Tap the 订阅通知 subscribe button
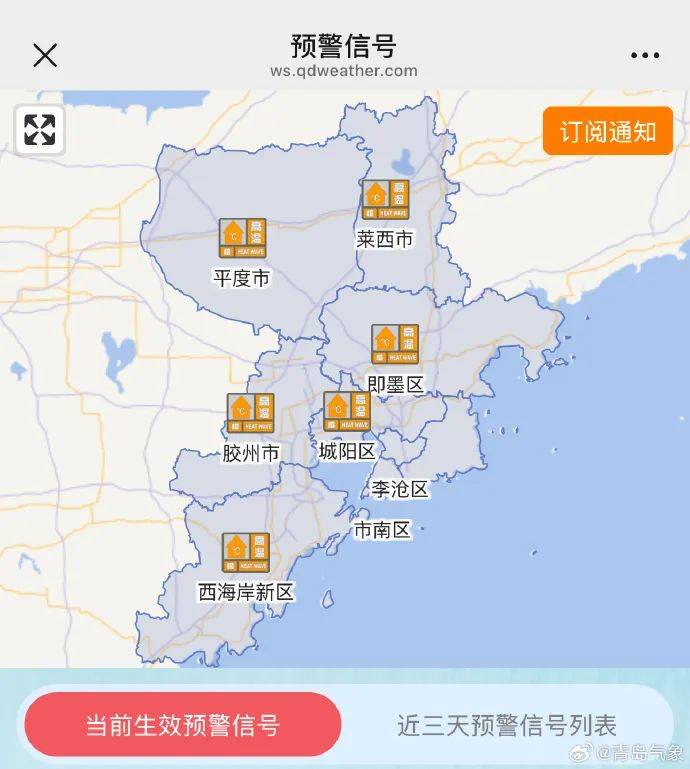 pos(607,131)
